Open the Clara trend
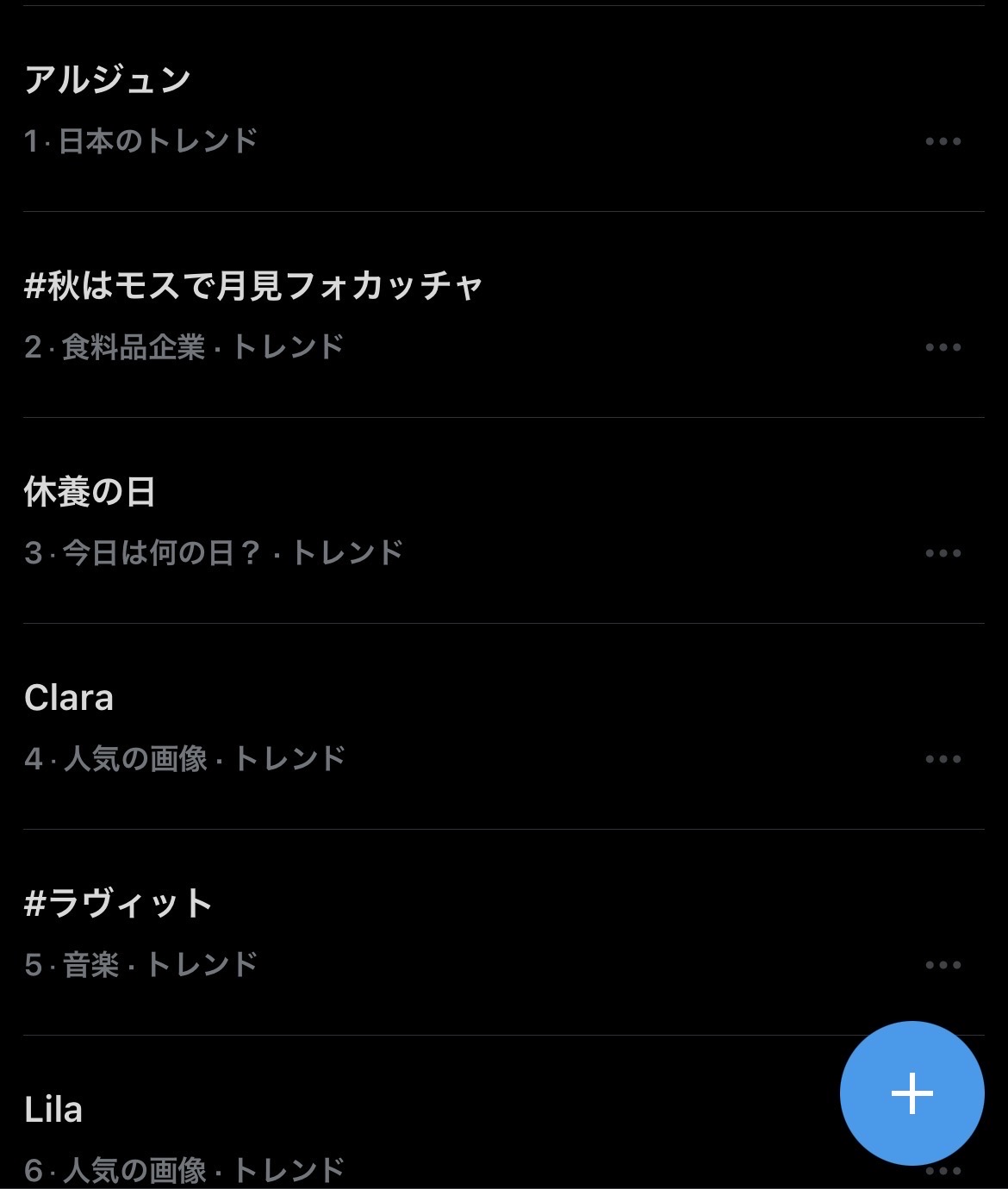 [x=504, y=726]
